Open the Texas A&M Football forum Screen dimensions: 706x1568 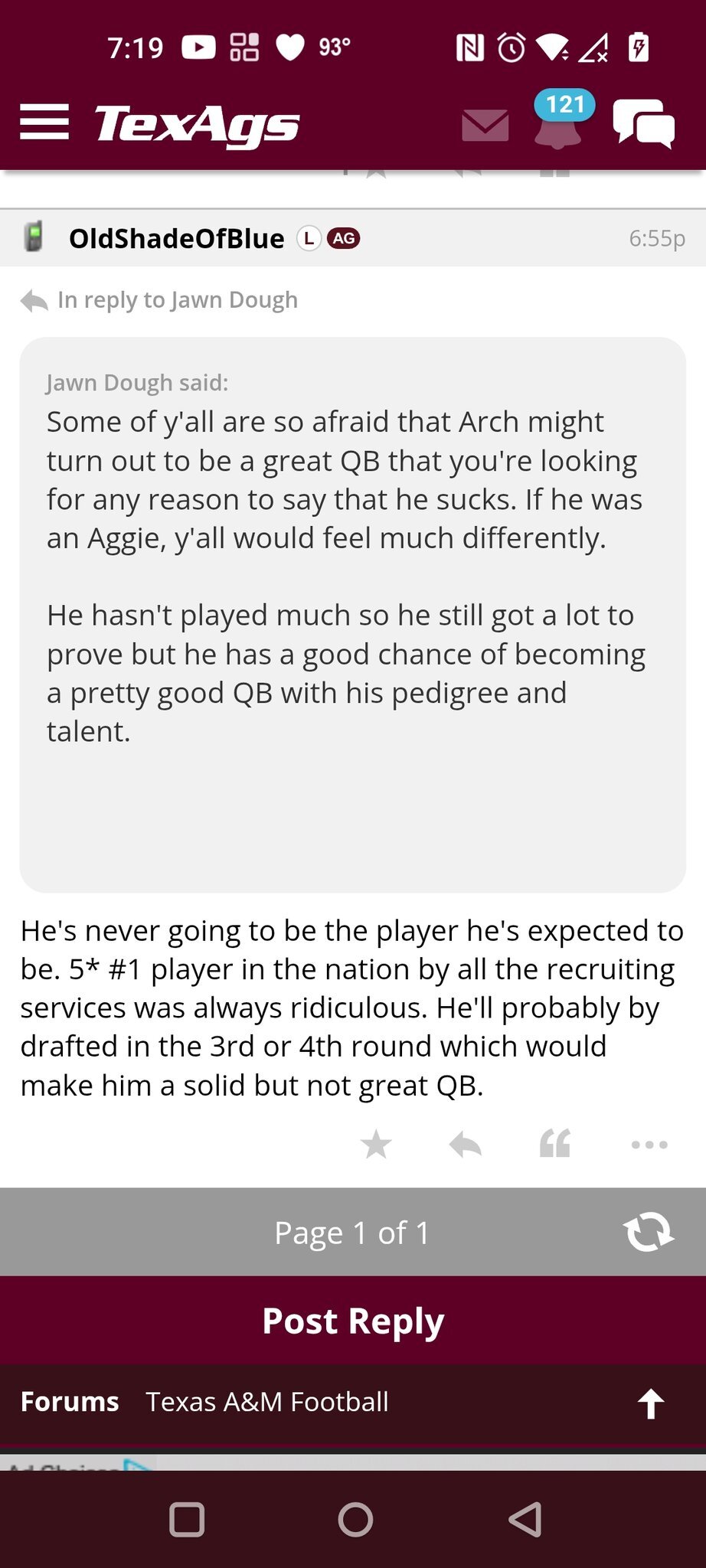[267, 1402]
